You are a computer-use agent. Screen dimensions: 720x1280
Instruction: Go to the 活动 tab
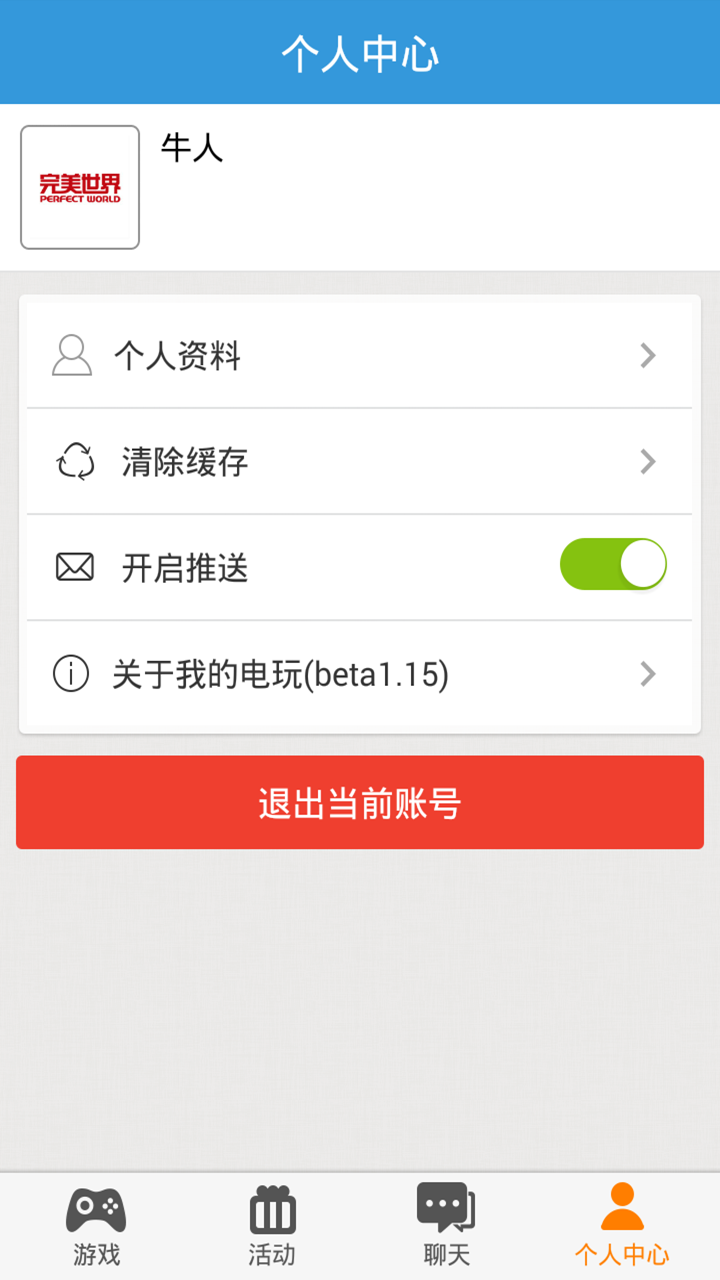coord(272,1226)
